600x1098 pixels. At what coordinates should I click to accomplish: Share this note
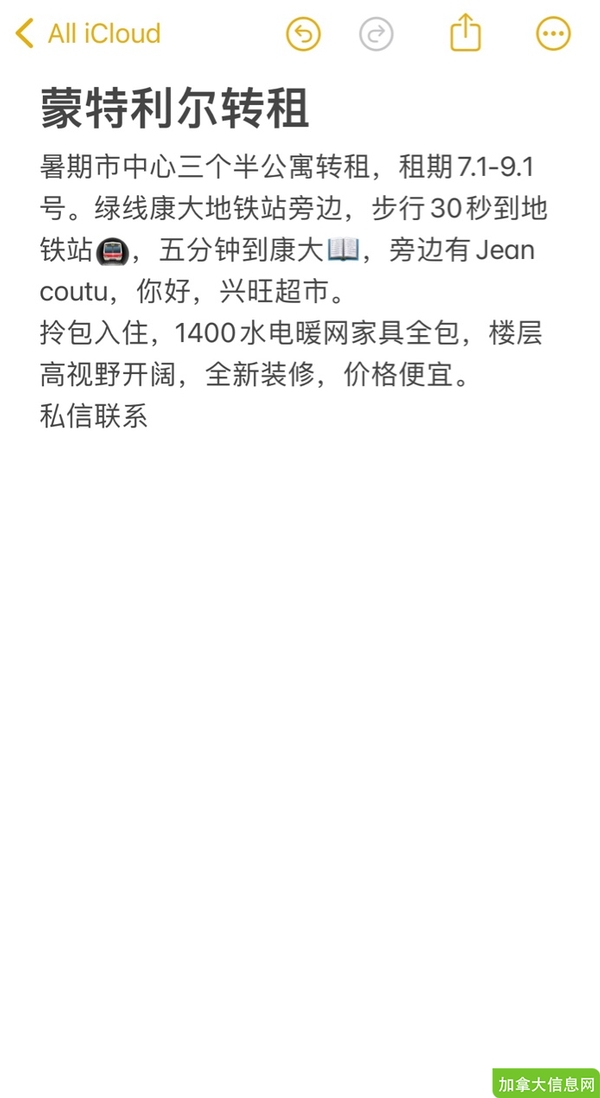(465, 33)
